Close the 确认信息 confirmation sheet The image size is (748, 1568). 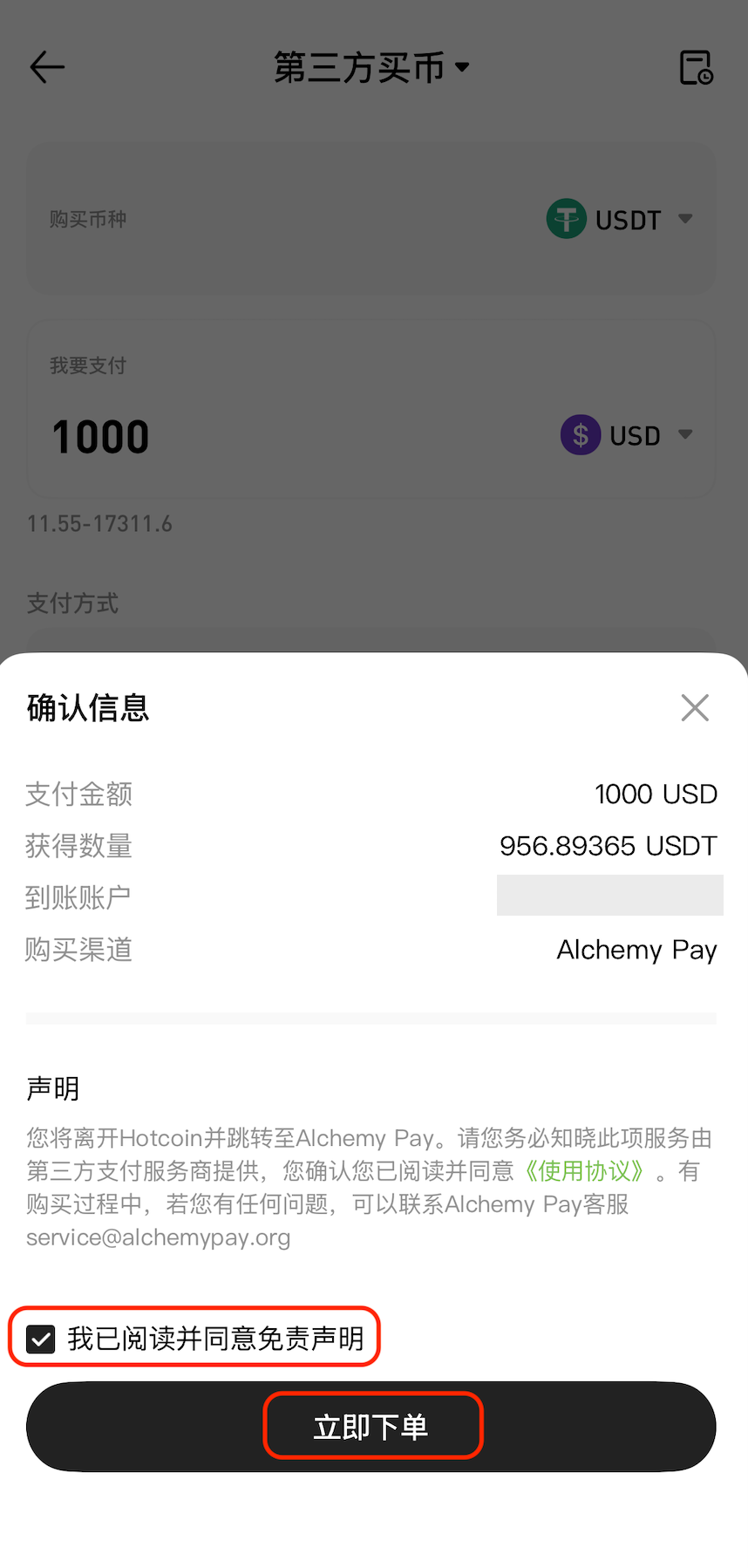click(x=695, y=708)
